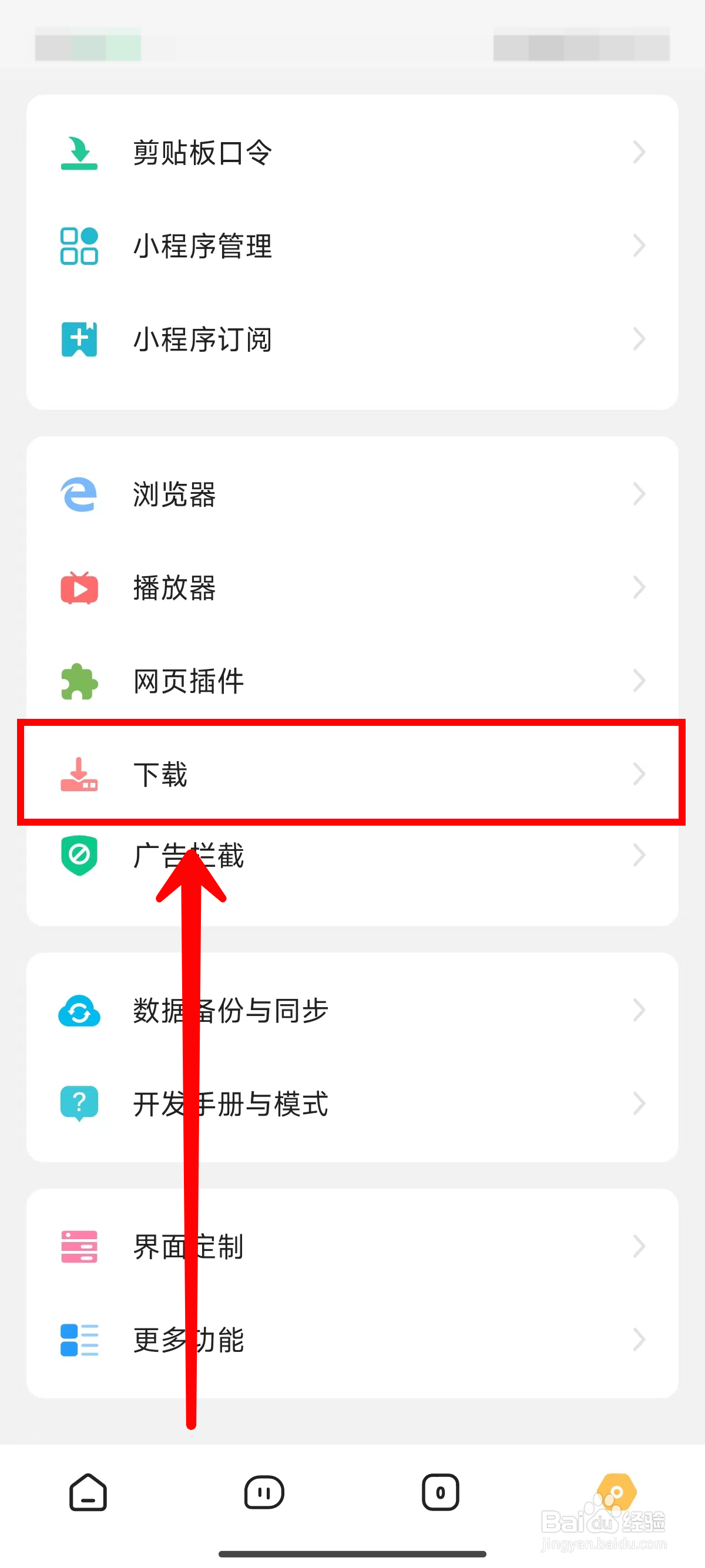Open the 数据备份与同步 settings
Viewport: 705px width, 1568px height.
(639, 1010)
